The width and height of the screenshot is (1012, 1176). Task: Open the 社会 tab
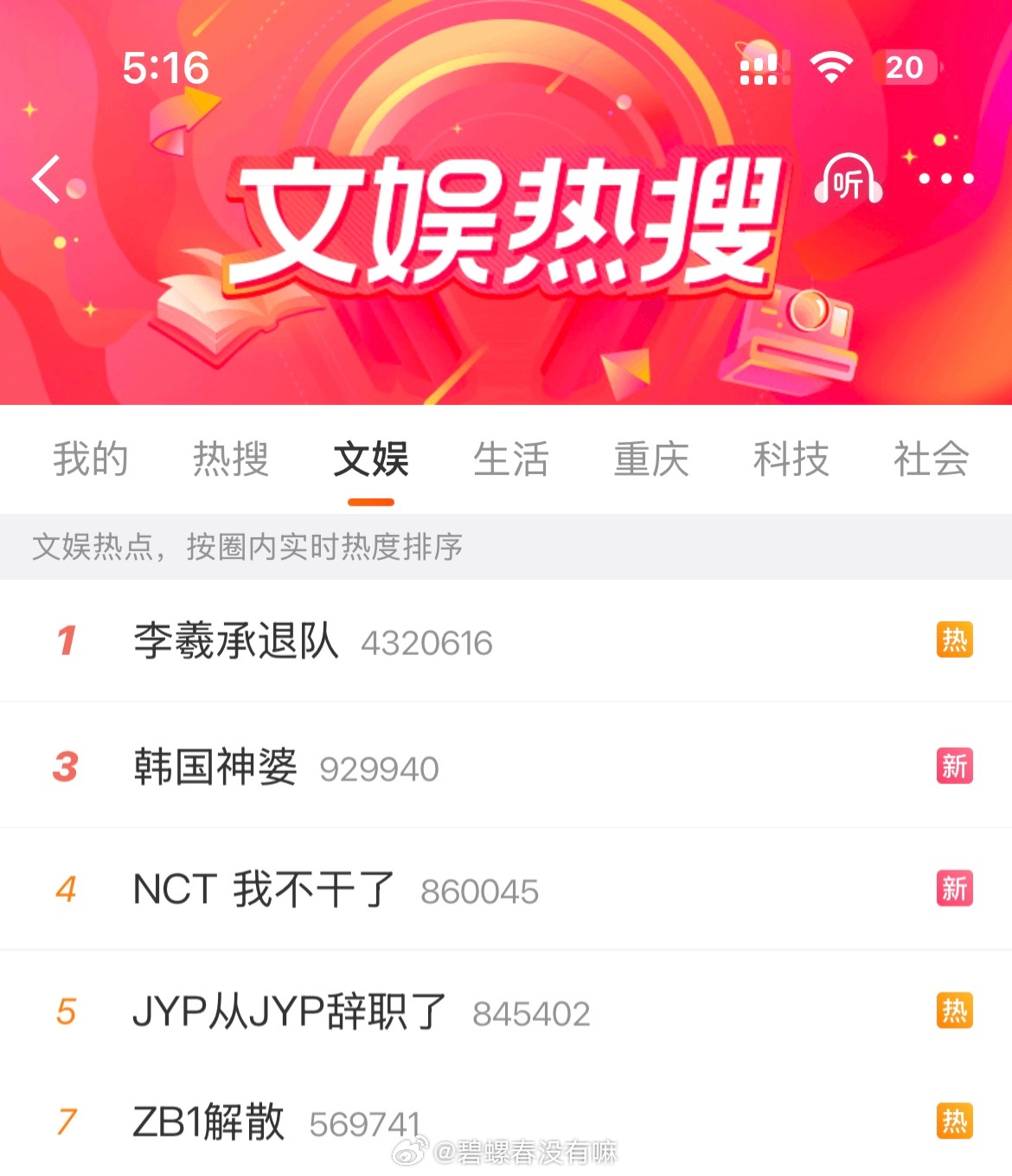click(931, 461)
